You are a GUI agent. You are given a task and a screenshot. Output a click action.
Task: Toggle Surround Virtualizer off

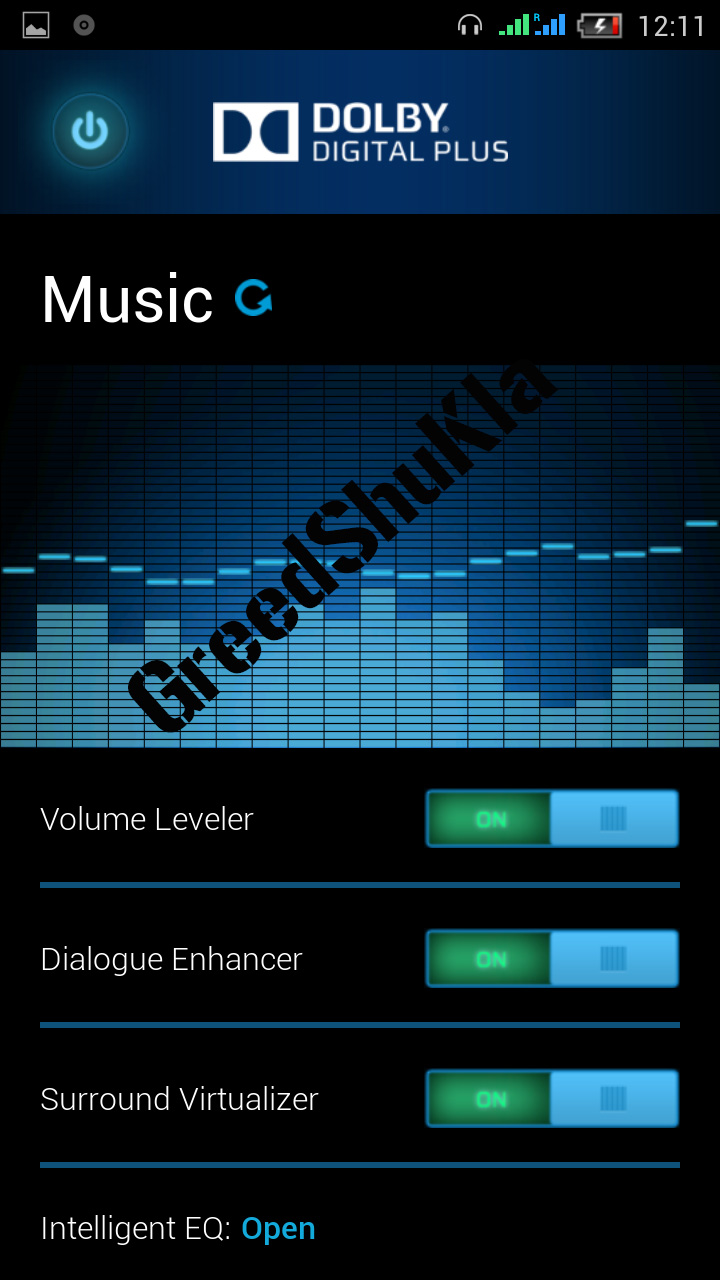552,1099
